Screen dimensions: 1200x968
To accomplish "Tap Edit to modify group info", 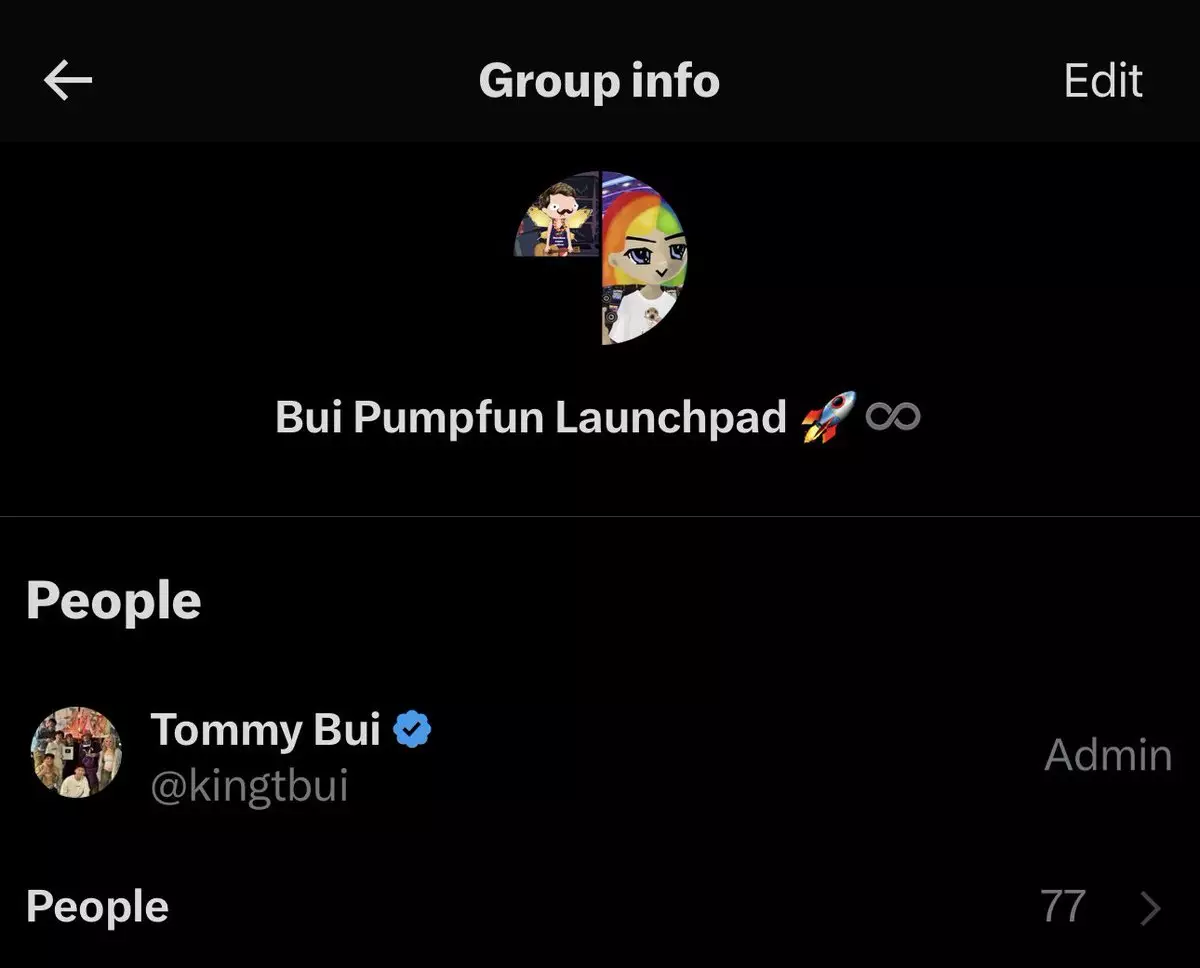I will point(1102,81).
